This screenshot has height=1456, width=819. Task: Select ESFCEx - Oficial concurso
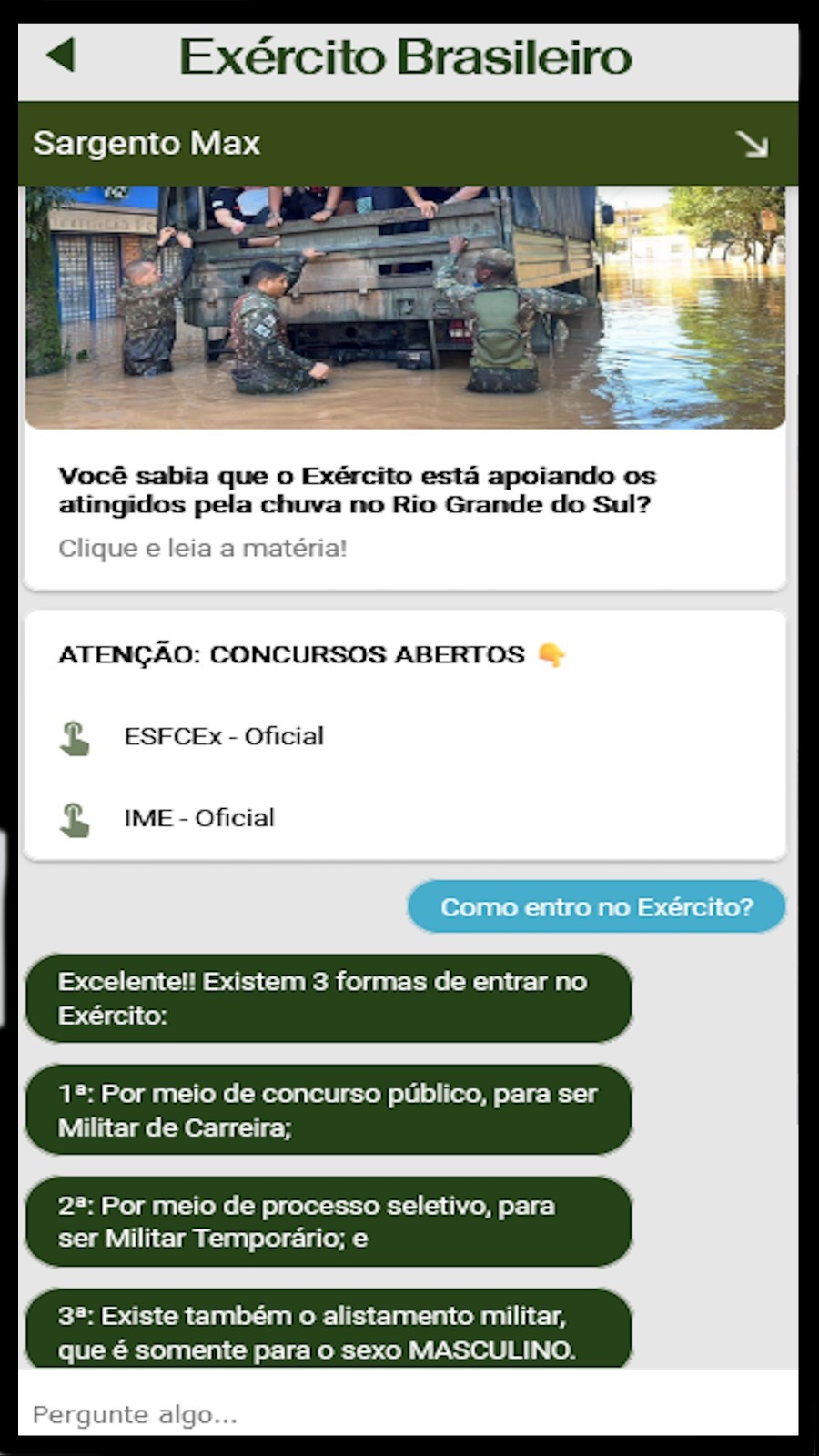pyautogui.click(x=223, y=736)
